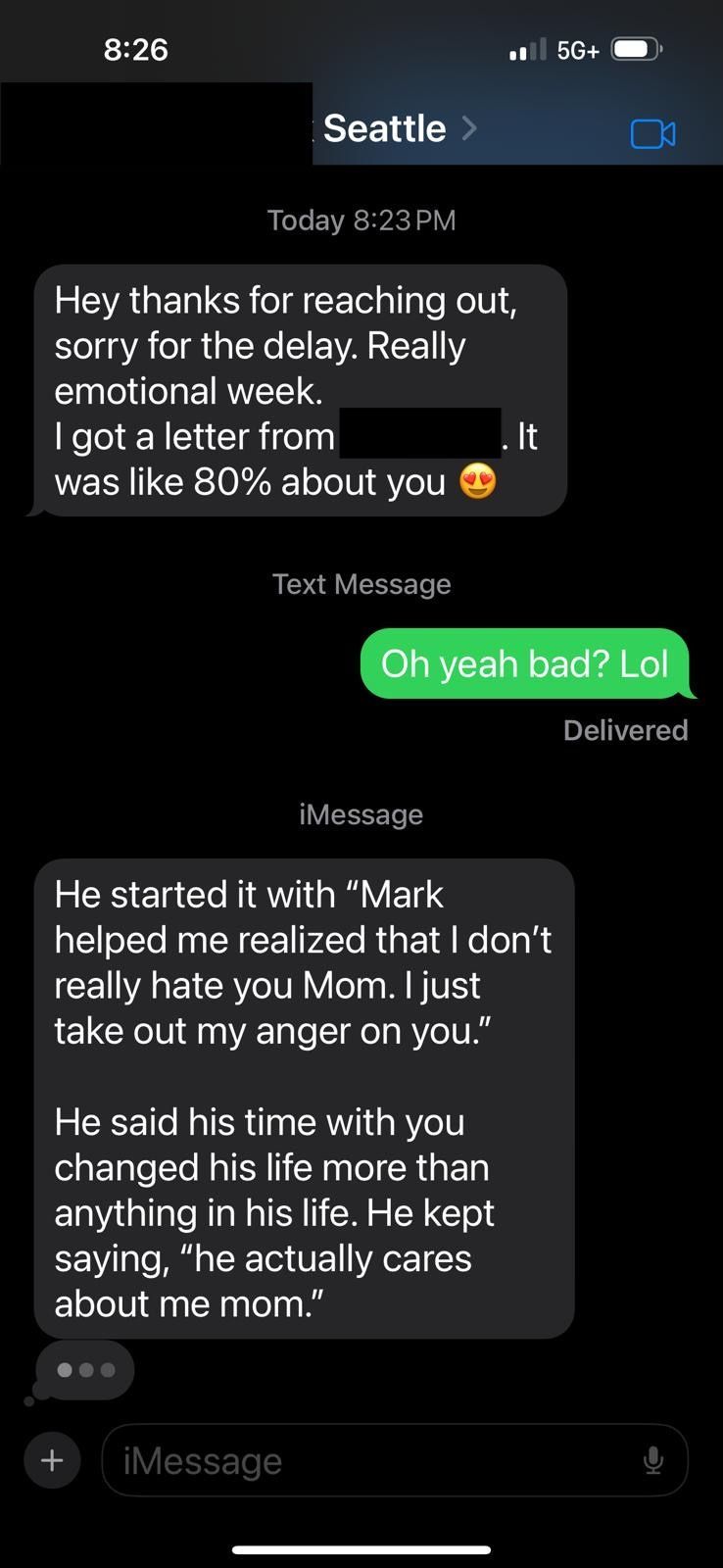Record an audio message with the microphone
The height and width of the screenshot is (1568, 723).
(653, 1461)
